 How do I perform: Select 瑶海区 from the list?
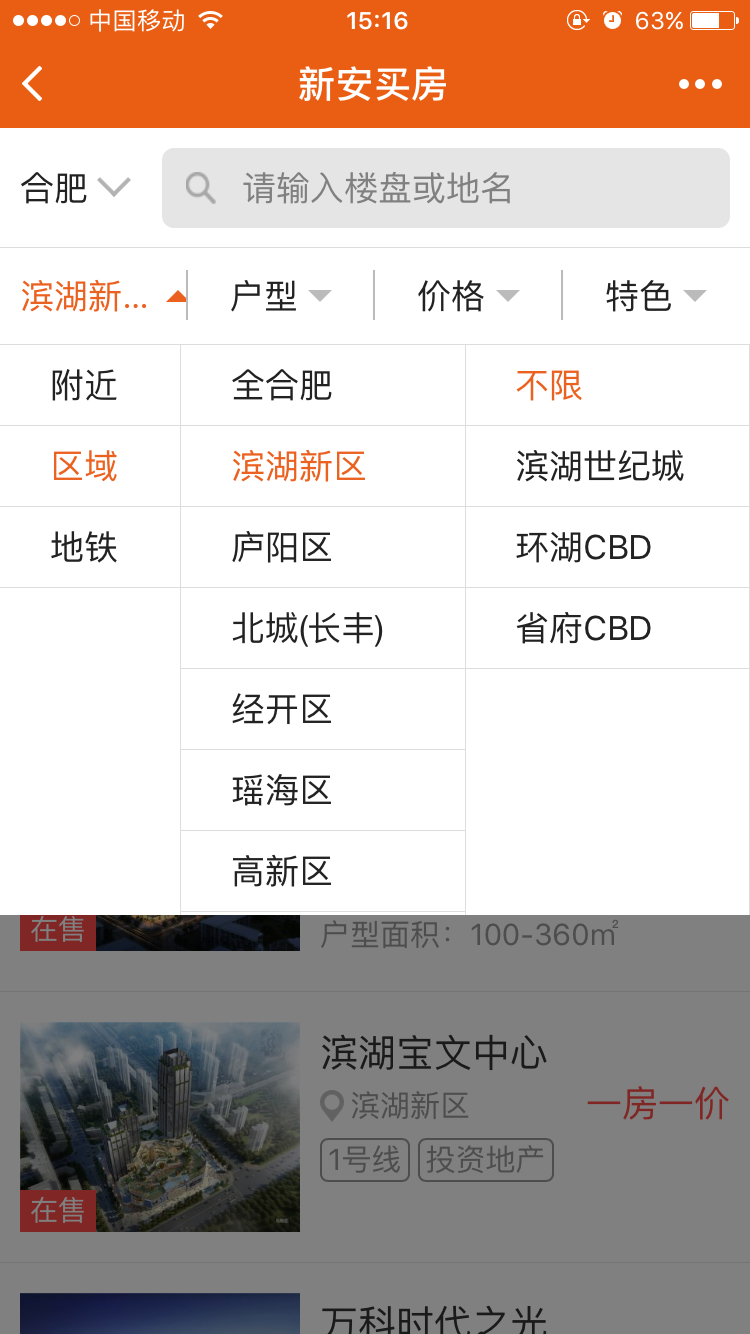[x=282, y=791]
